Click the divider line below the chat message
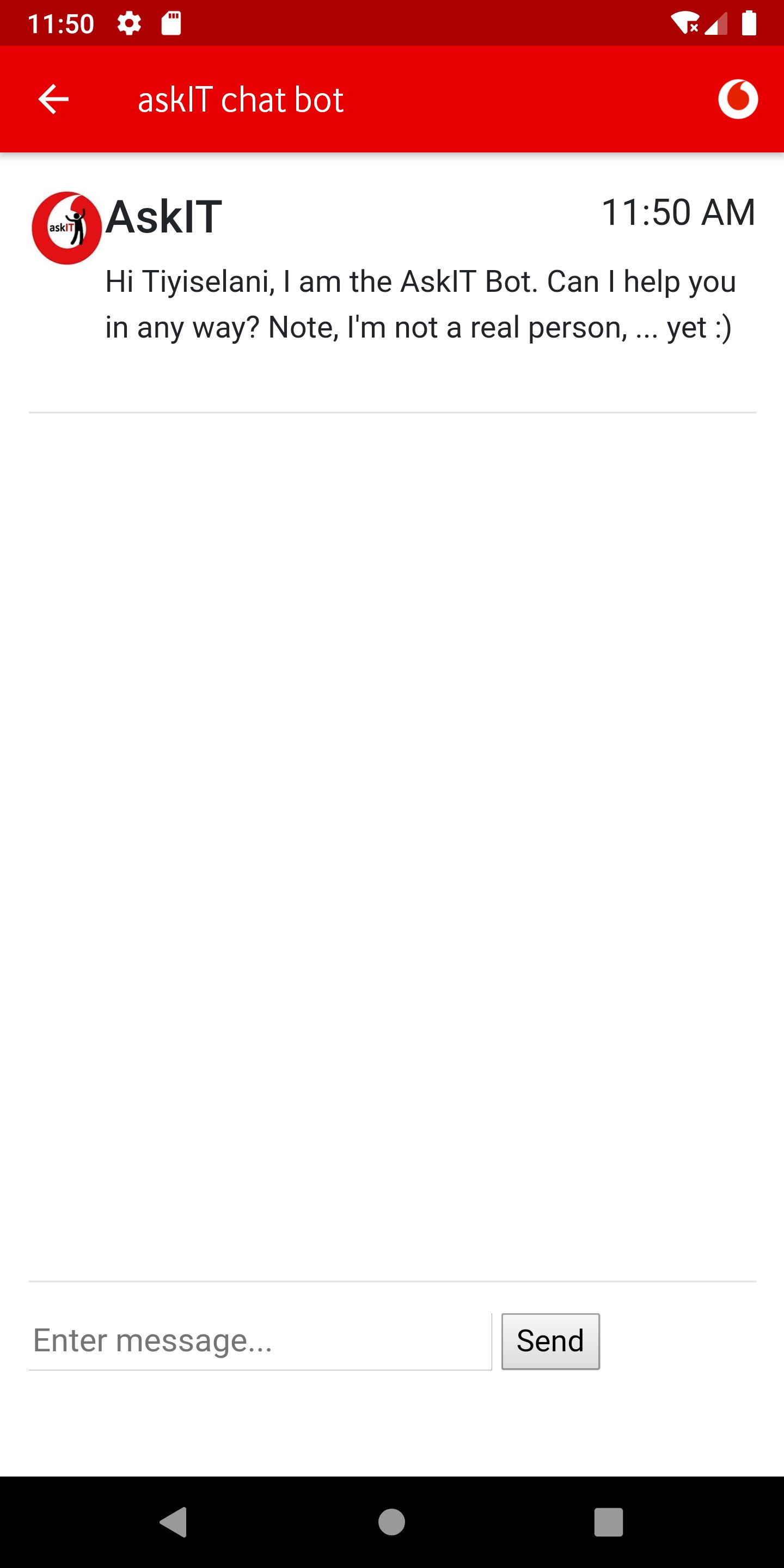This screenshot has width=784, height=1568. click(391, 412)
